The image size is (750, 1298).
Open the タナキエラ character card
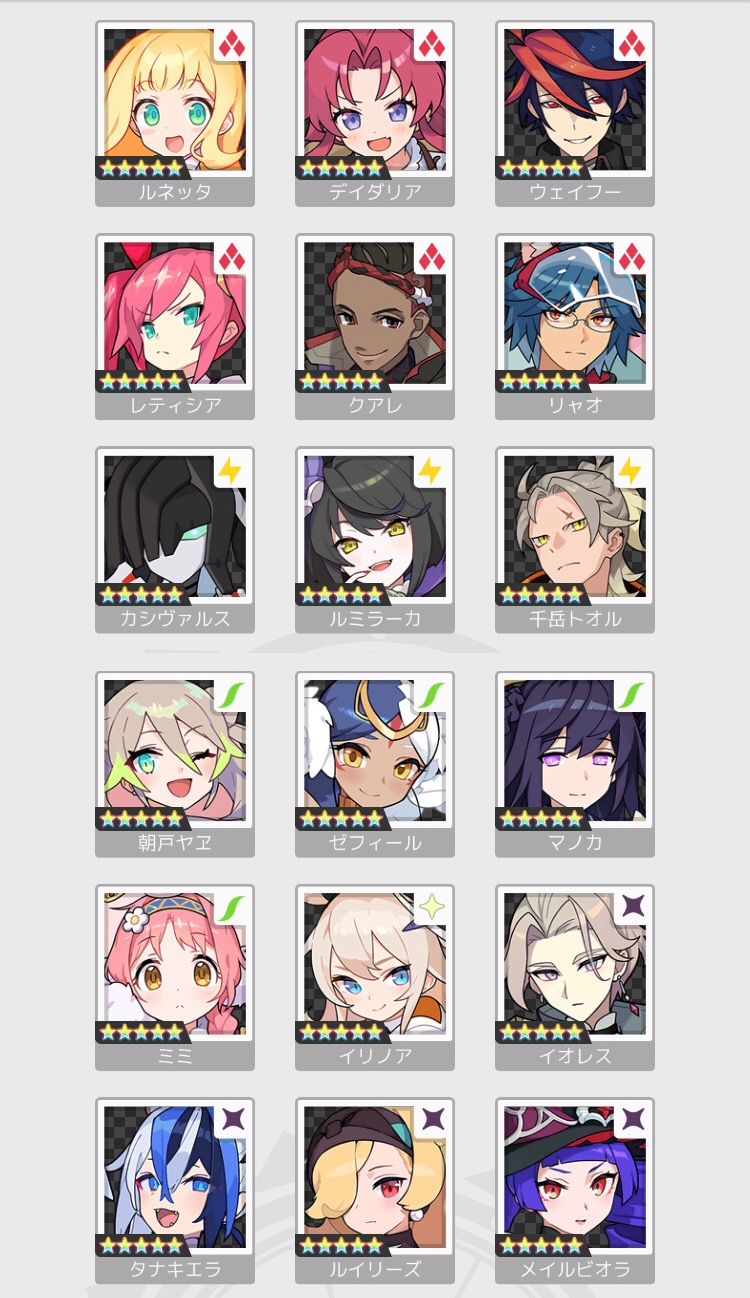point(175,1179)
